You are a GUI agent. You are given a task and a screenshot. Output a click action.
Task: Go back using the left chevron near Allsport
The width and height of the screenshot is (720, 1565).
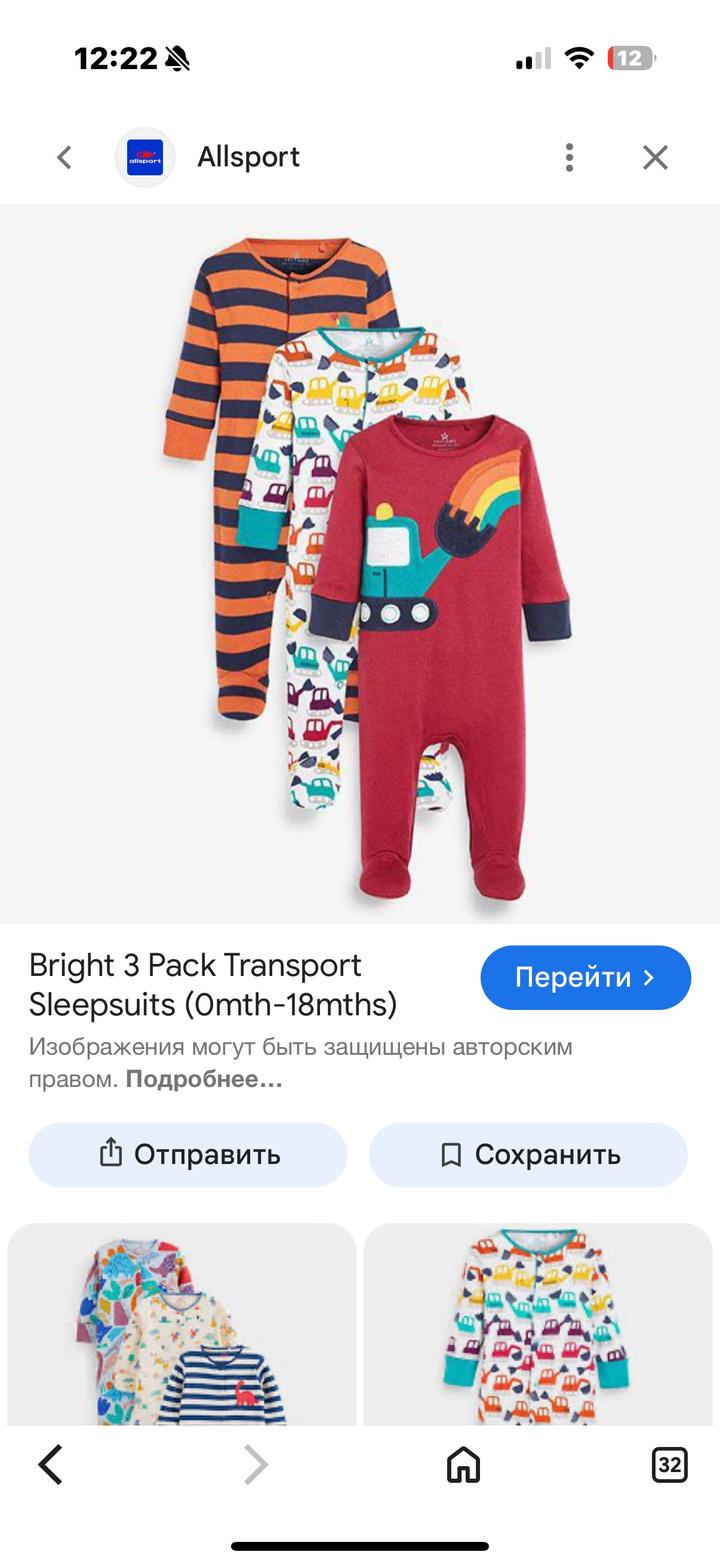pyautogui.click(x=63, y=157)
